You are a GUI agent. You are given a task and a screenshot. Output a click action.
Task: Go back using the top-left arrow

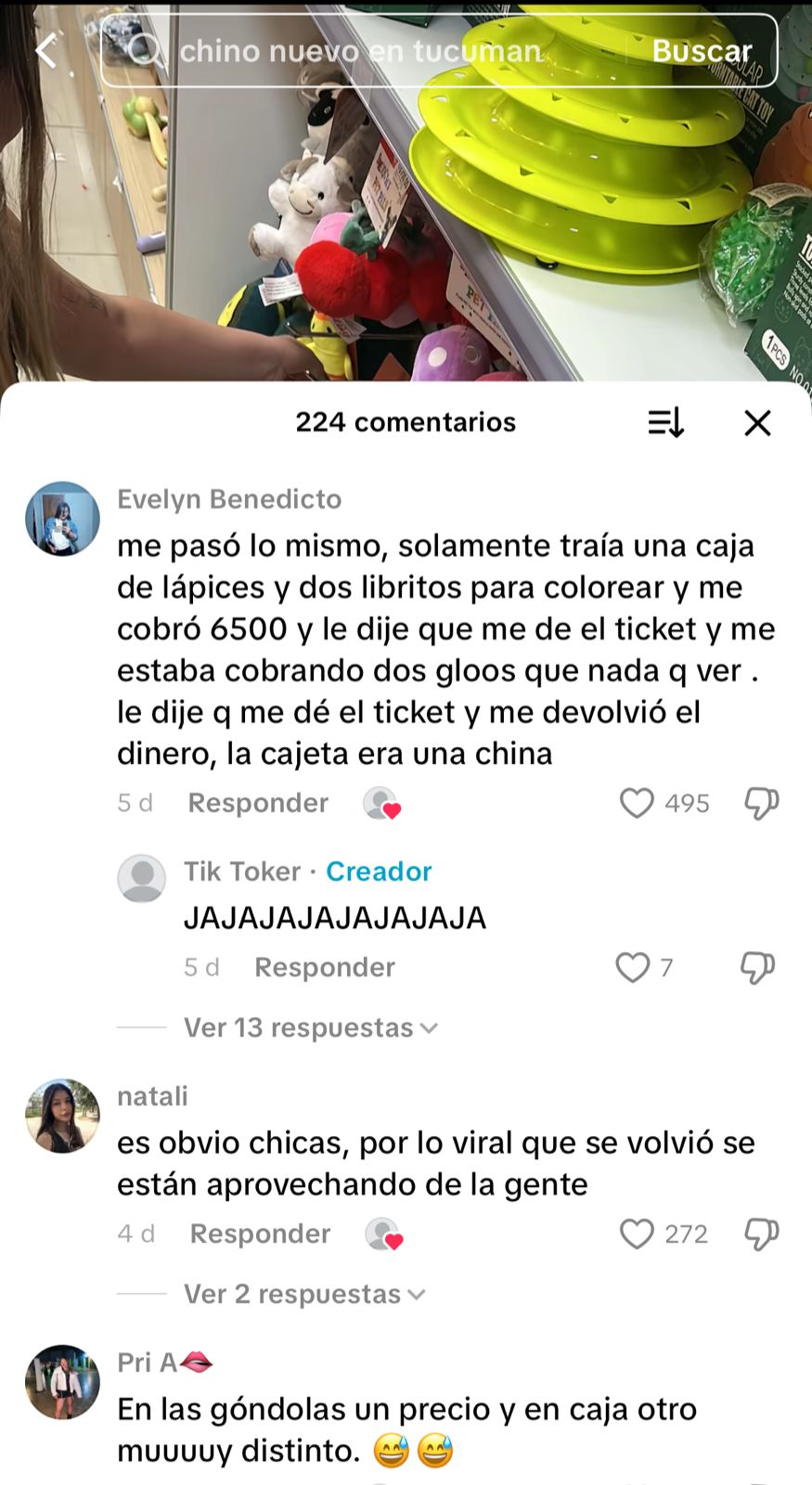(x=46, y=50)
